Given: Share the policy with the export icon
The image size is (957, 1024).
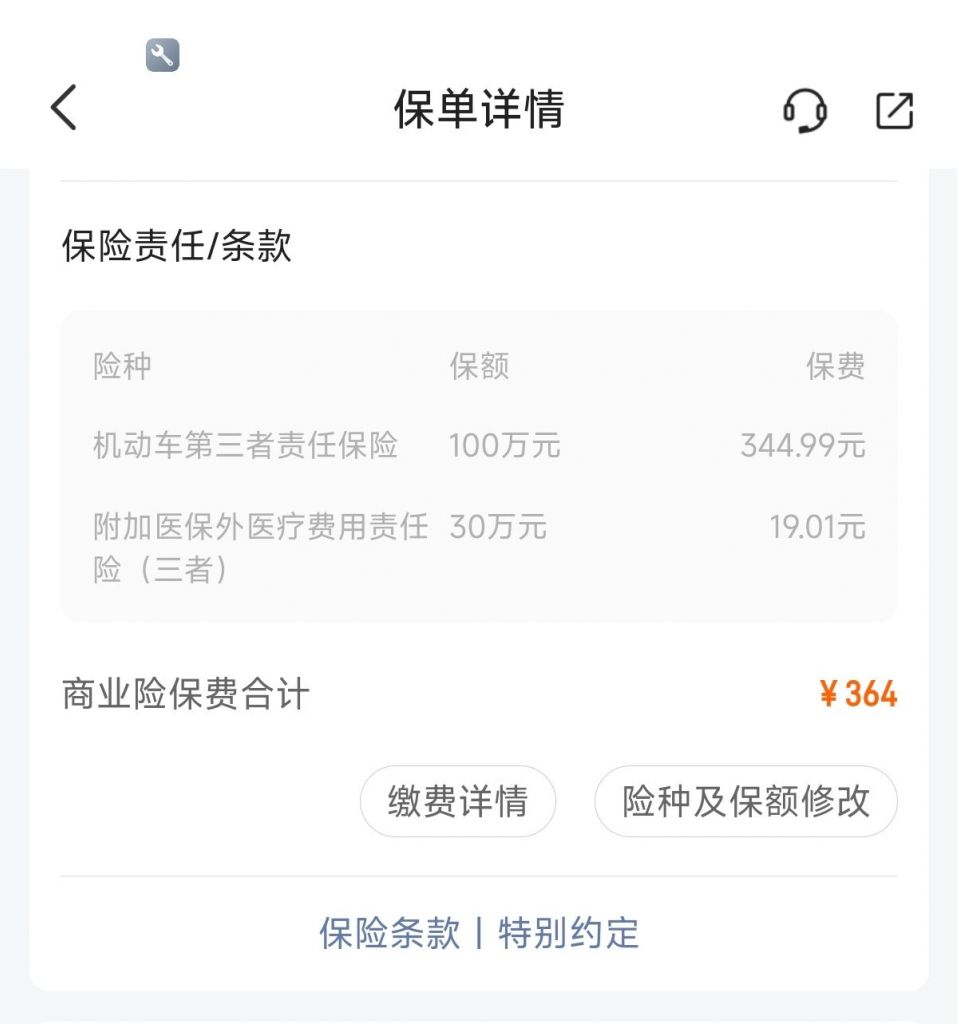Looking at the screenshot, I should coord(894,109).
